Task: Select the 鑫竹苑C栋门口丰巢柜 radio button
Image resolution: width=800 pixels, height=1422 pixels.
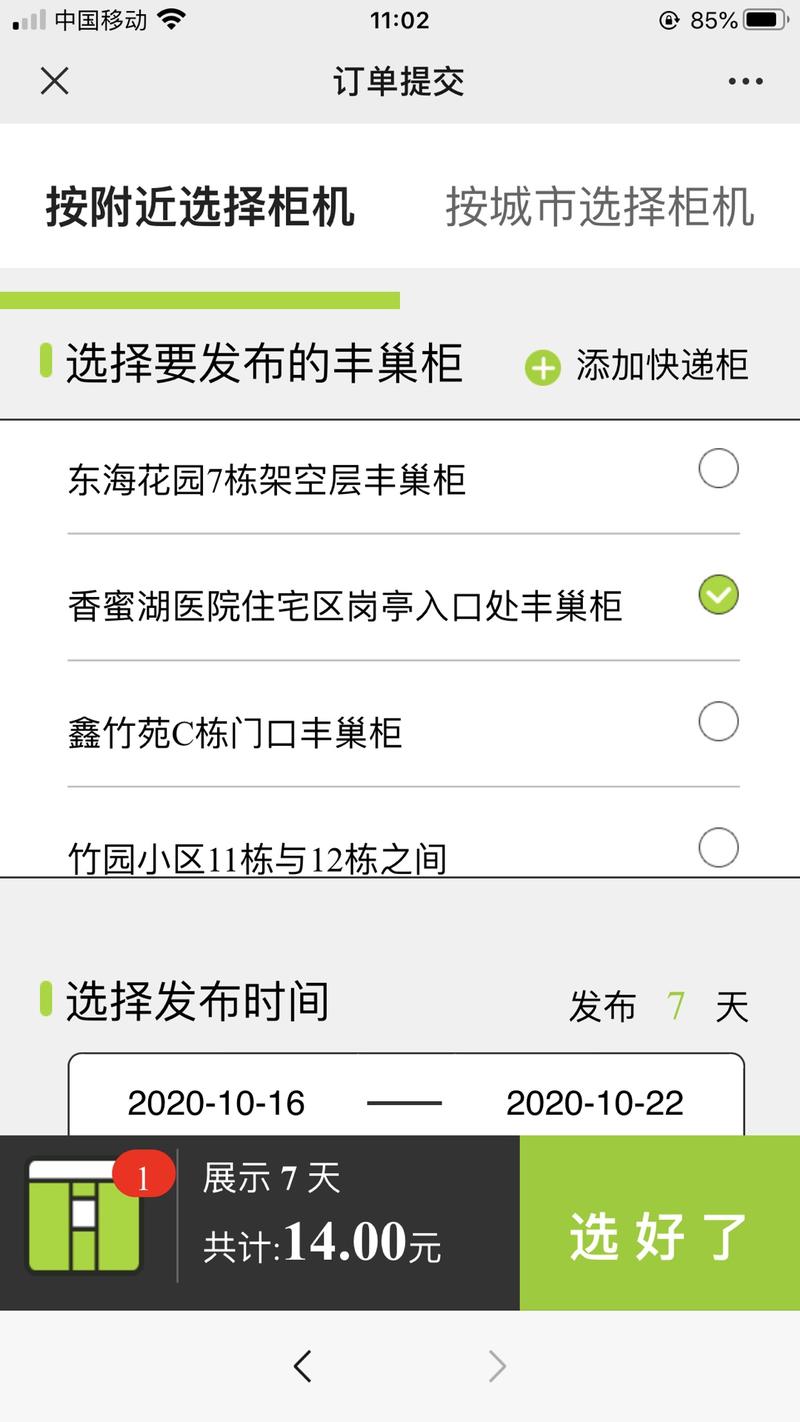Action: click(718, 722)
